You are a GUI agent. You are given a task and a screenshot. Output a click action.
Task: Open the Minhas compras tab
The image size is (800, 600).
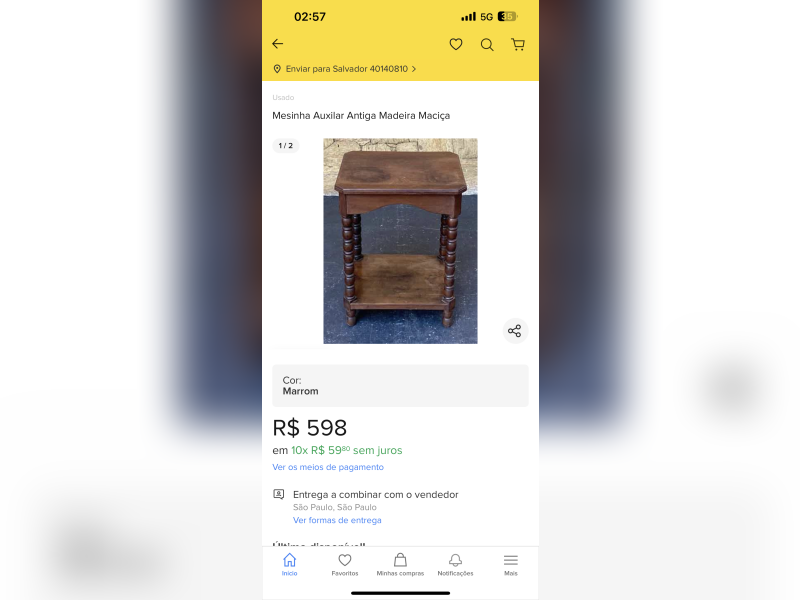(400, 565)
